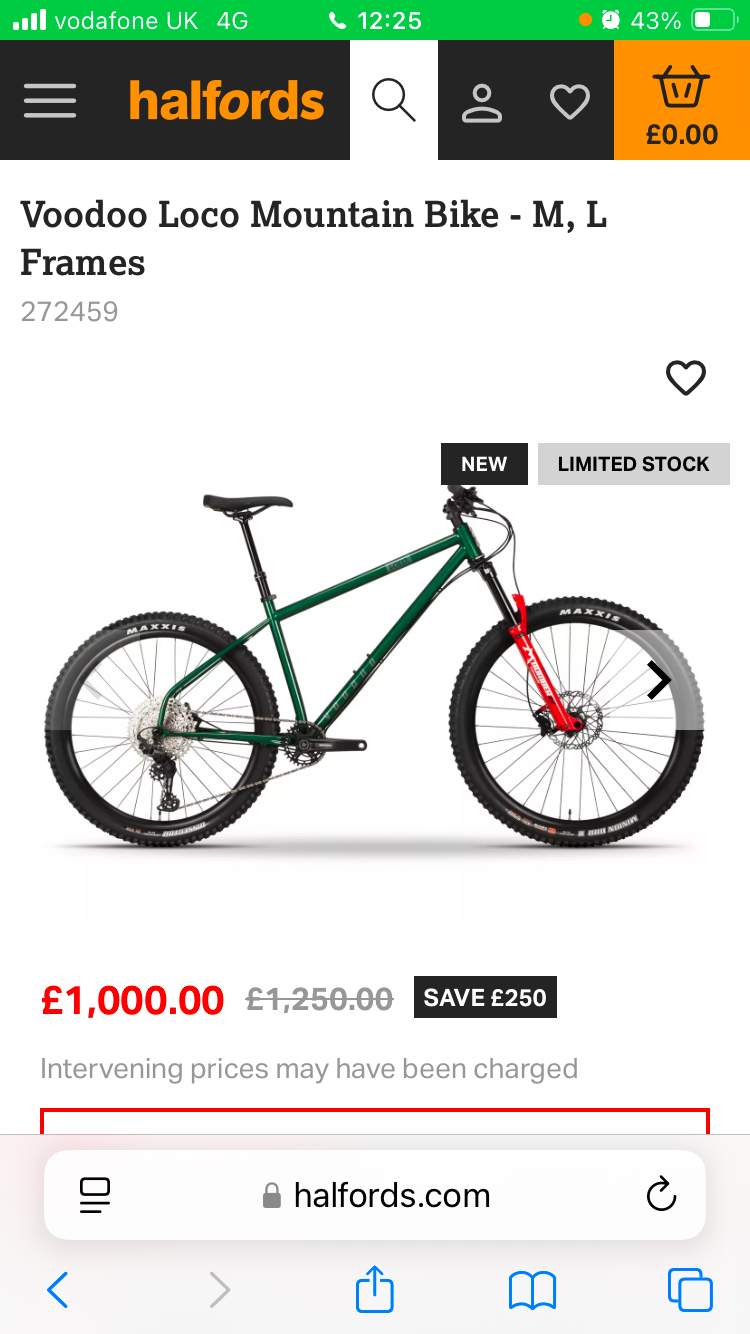The height and width of the screenshot is (1334, 750).
Task: Open Safari tab switcher icon
Action: [x=690, y=1290]
